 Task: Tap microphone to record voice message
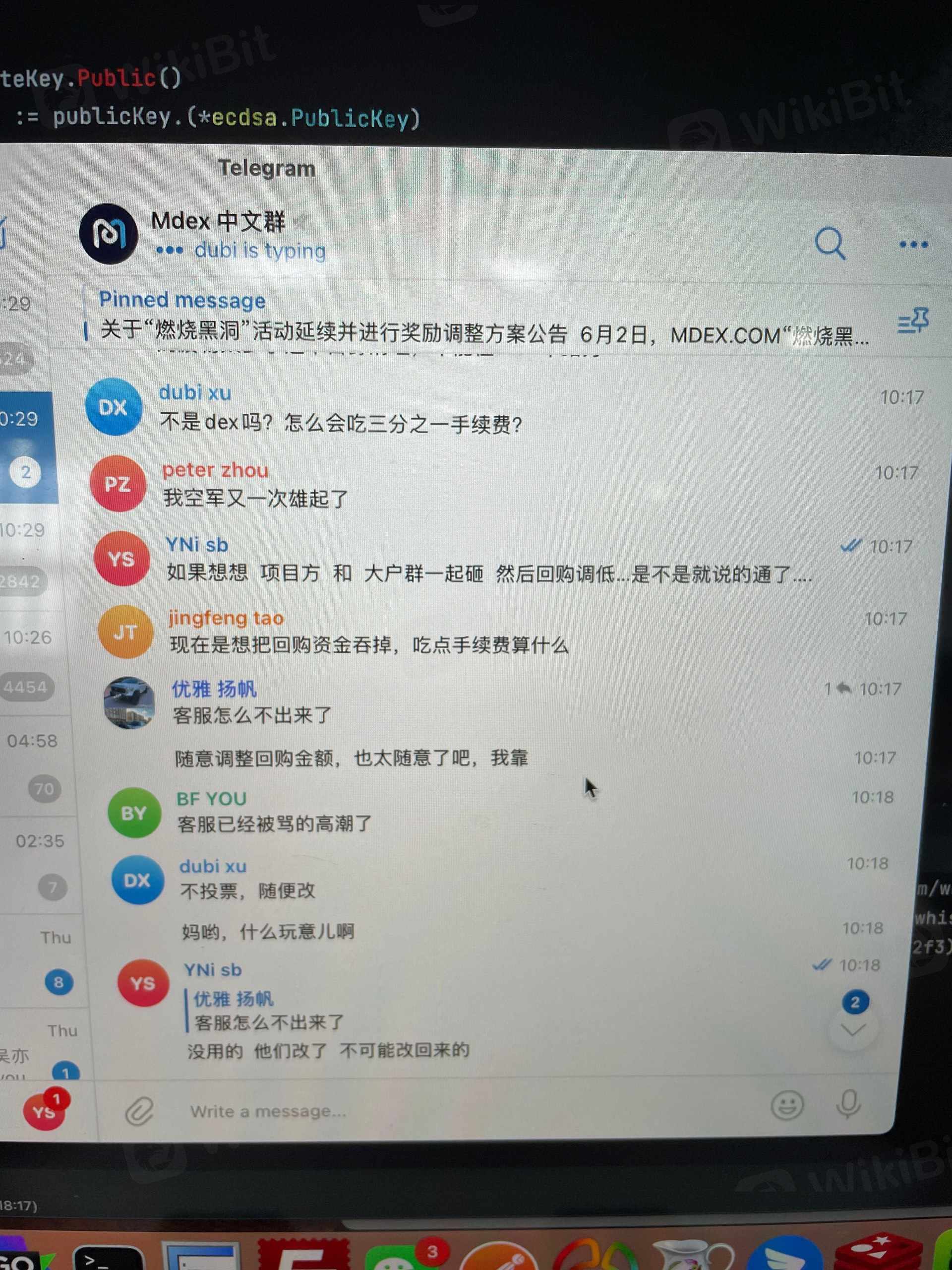(x=848, y=1104)
